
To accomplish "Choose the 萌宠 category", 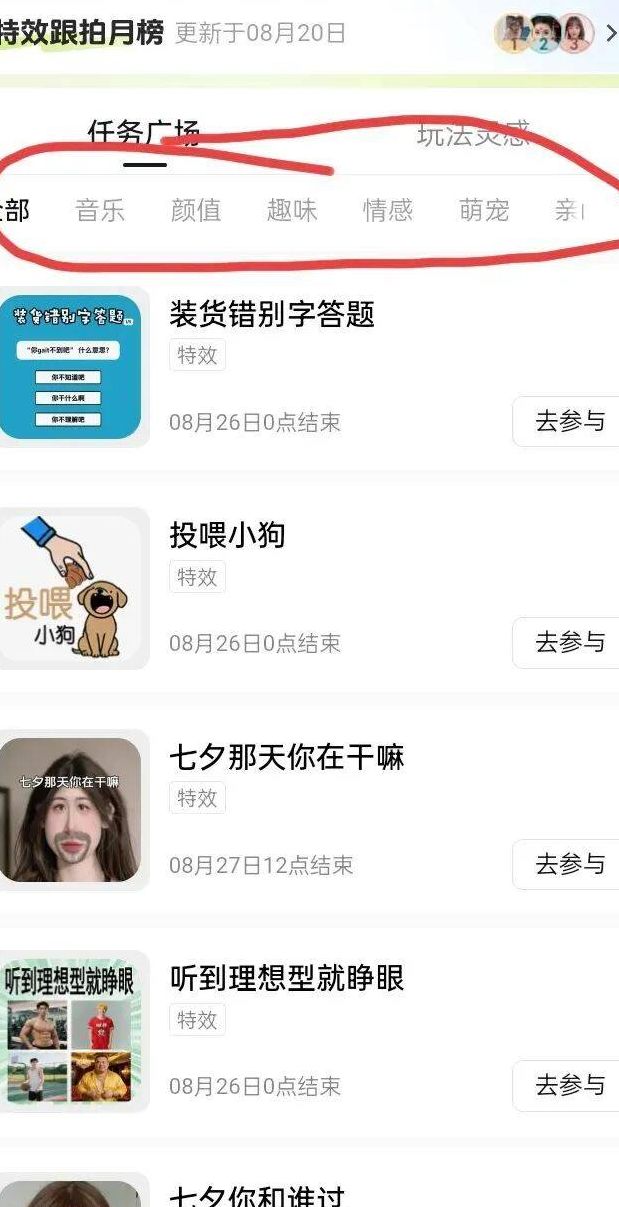I will click(x=484, y=210).
